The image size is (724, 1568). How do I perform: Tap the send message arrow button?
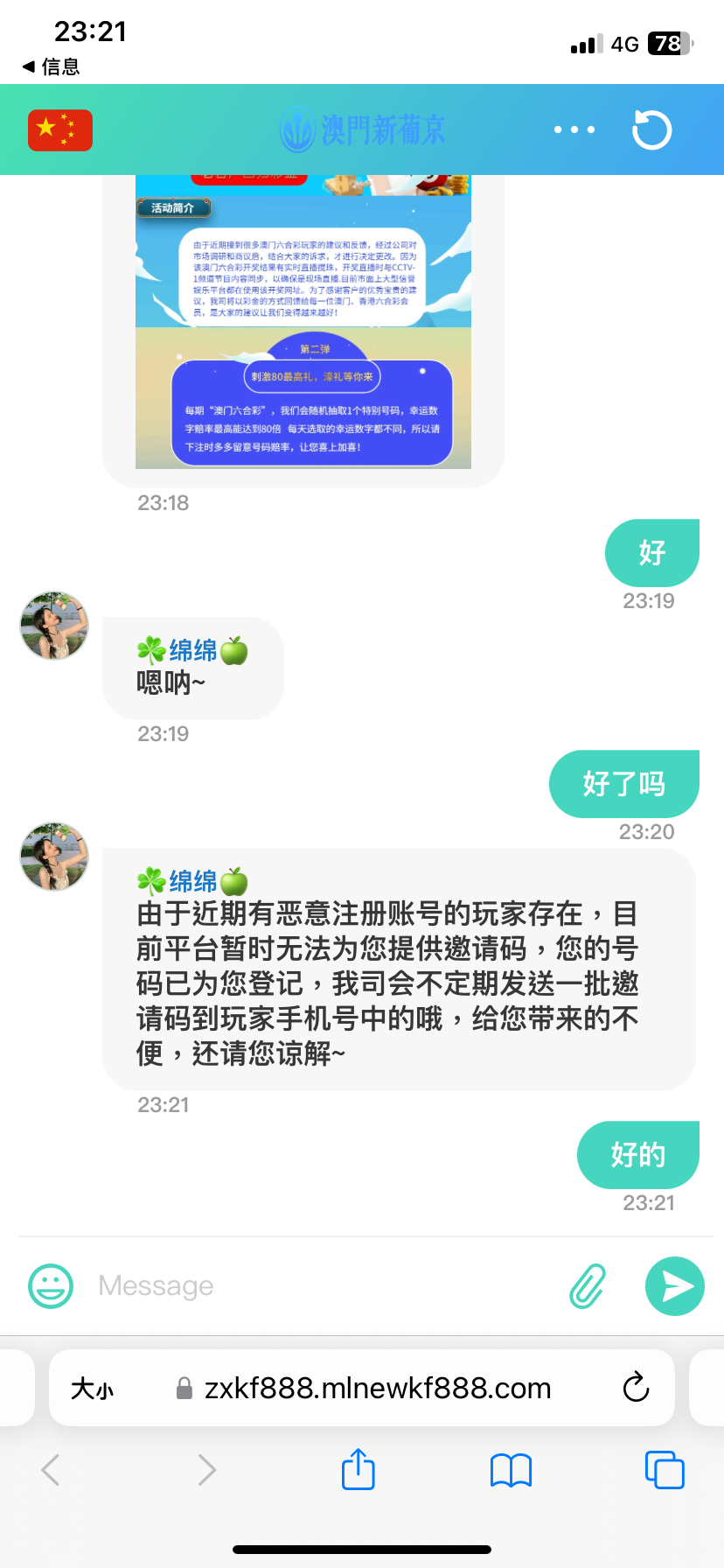[x=673, y=1286]
